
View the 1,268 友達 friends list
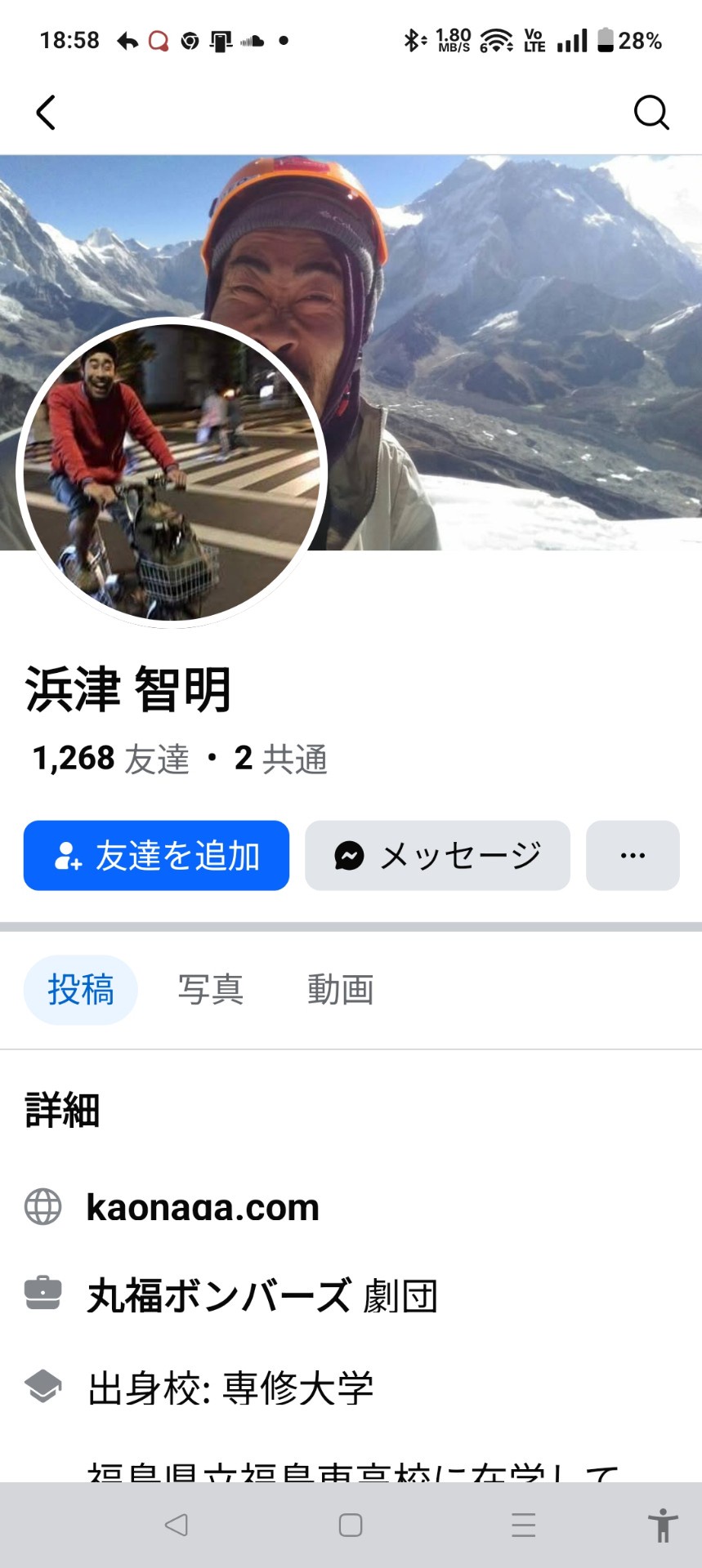click(x=110, y=759)
